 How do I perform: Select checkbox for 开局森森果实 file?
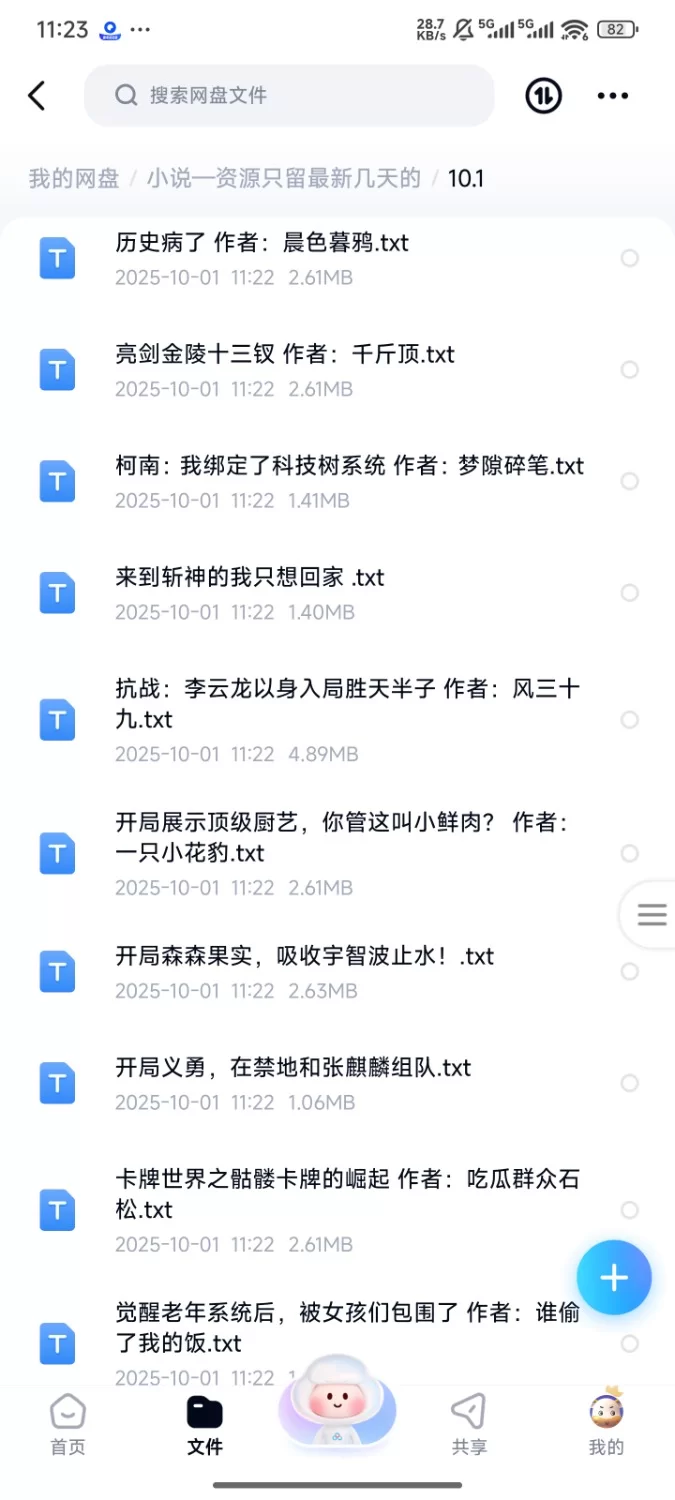click(x=629, y=972)
